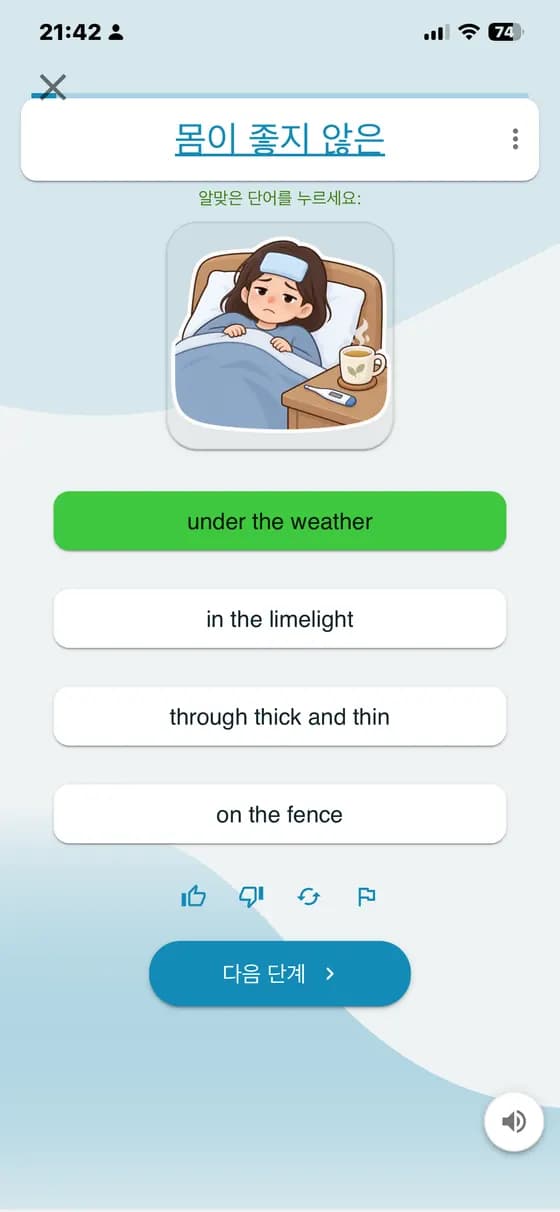Tap the refresh arrows icon

click(309, 897)
